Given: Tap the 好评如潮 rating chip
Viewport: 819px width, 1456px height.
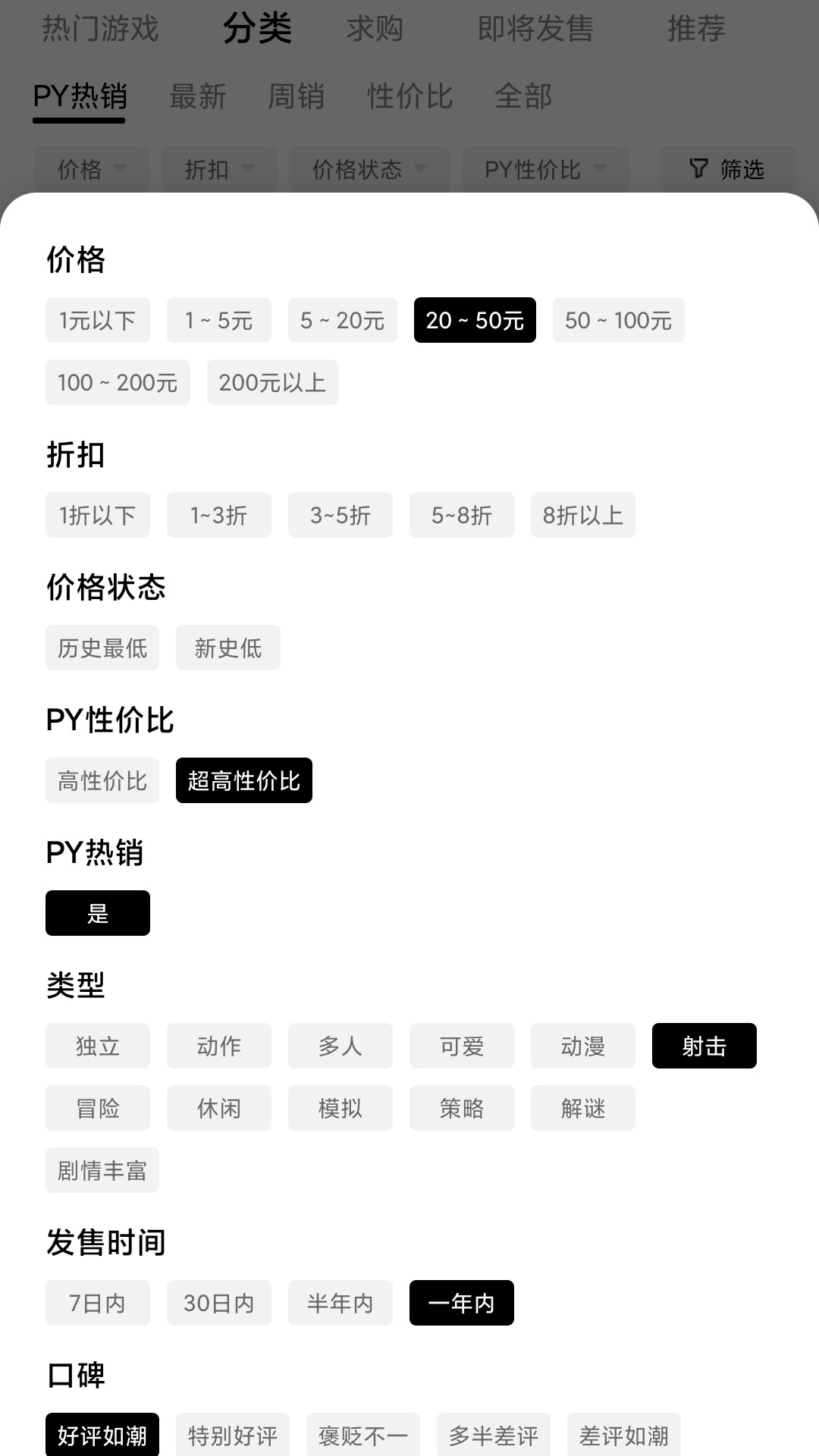Looking at the screenshot, I should [x=102, y=1435].
